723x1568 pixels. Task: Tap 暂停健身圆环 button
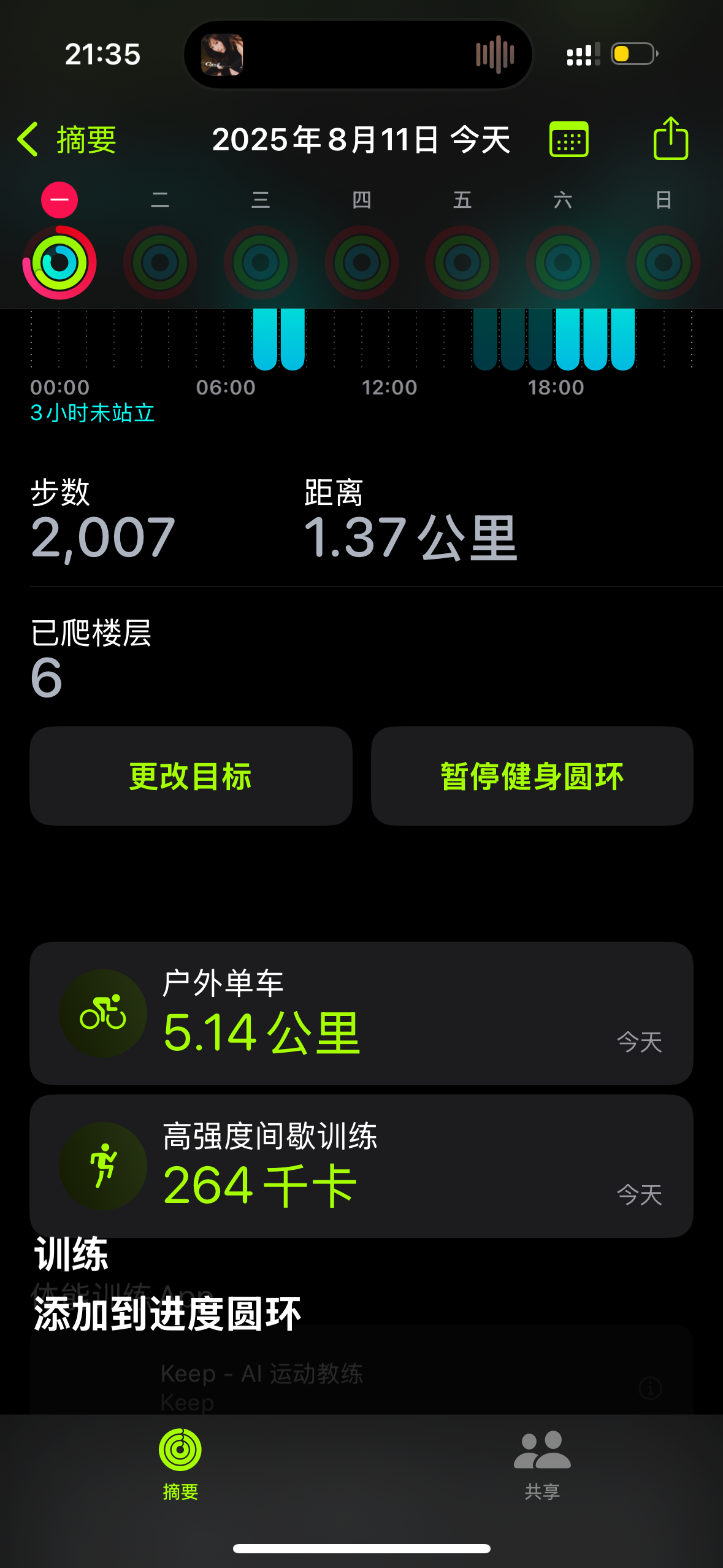click(x=532, y=776)
